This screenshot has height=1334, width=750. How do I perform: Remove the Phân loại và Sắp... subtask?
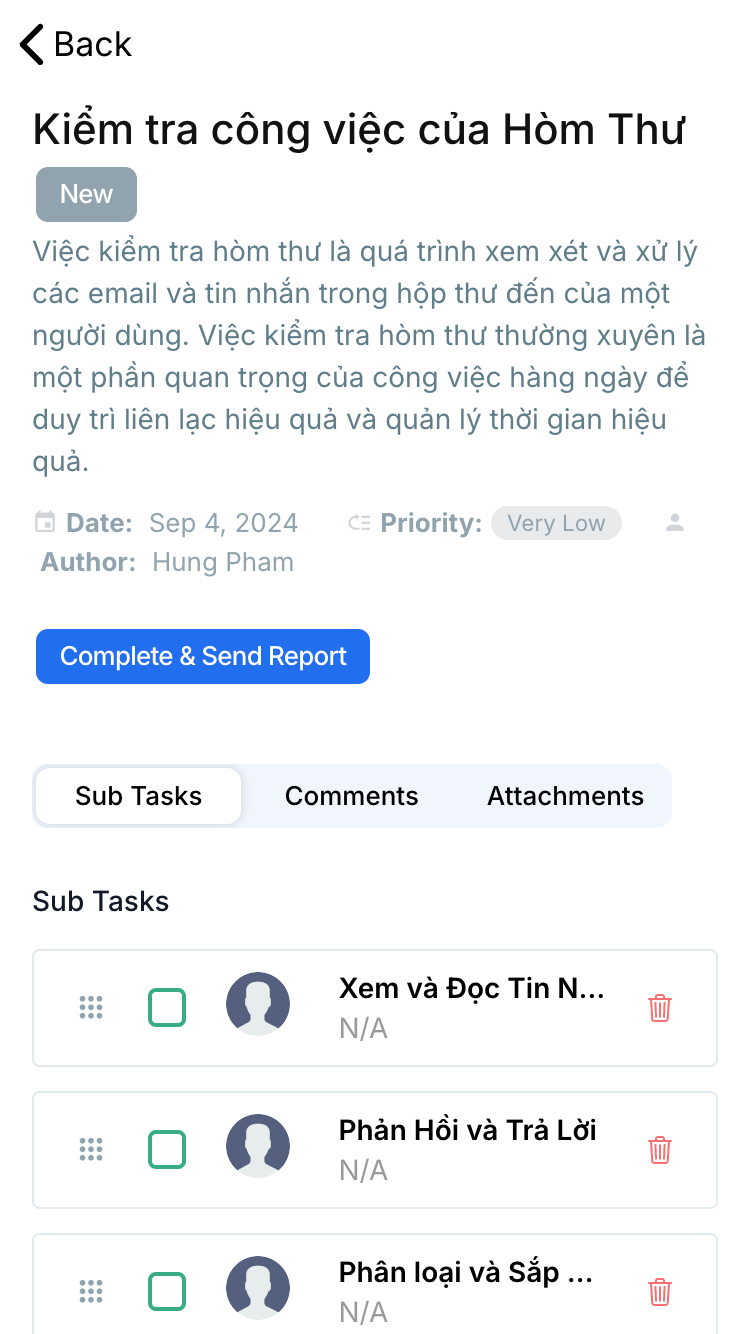point(660,1291)
